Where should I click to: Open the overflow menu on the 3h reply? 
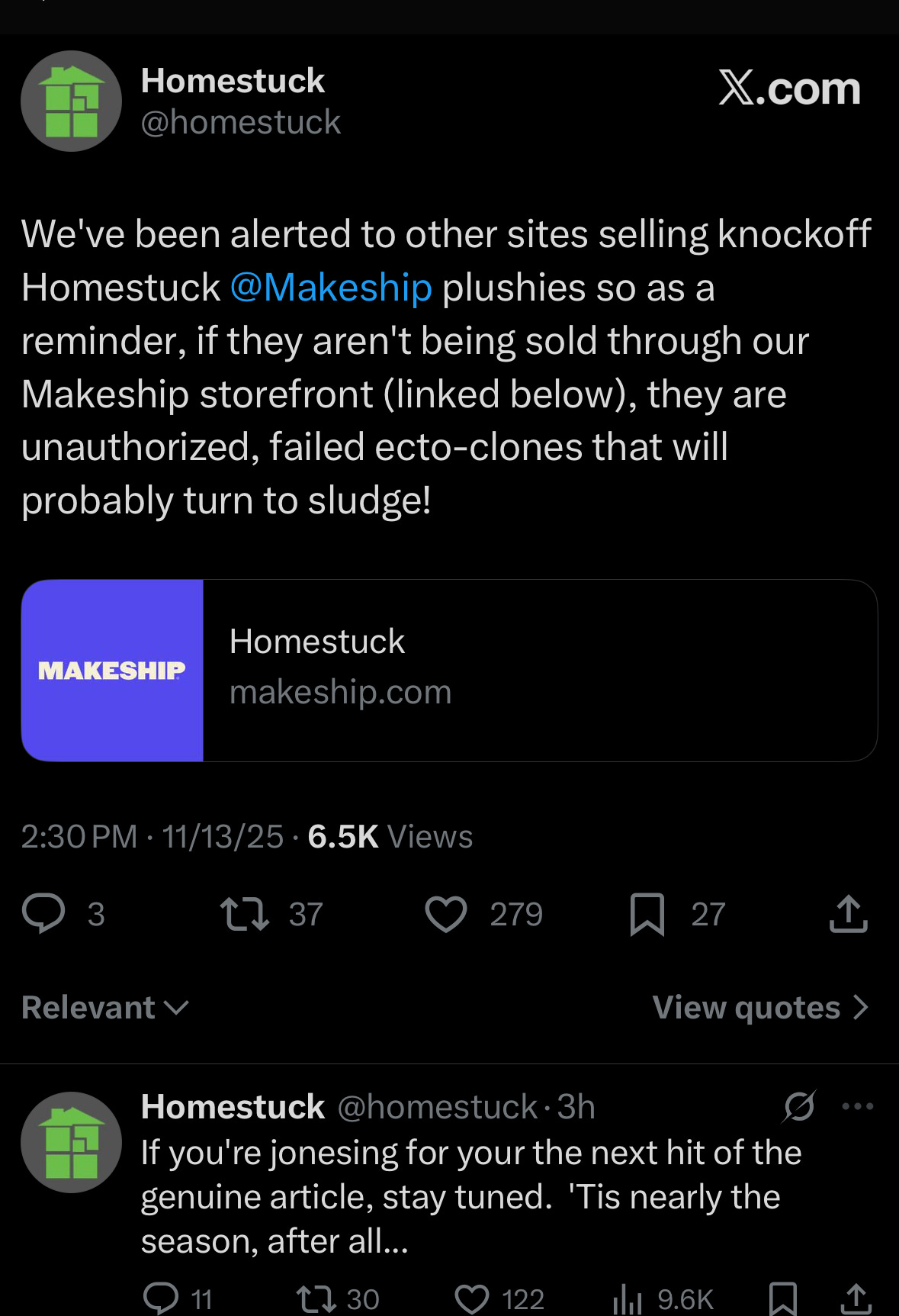click(x=857, y=1106)
